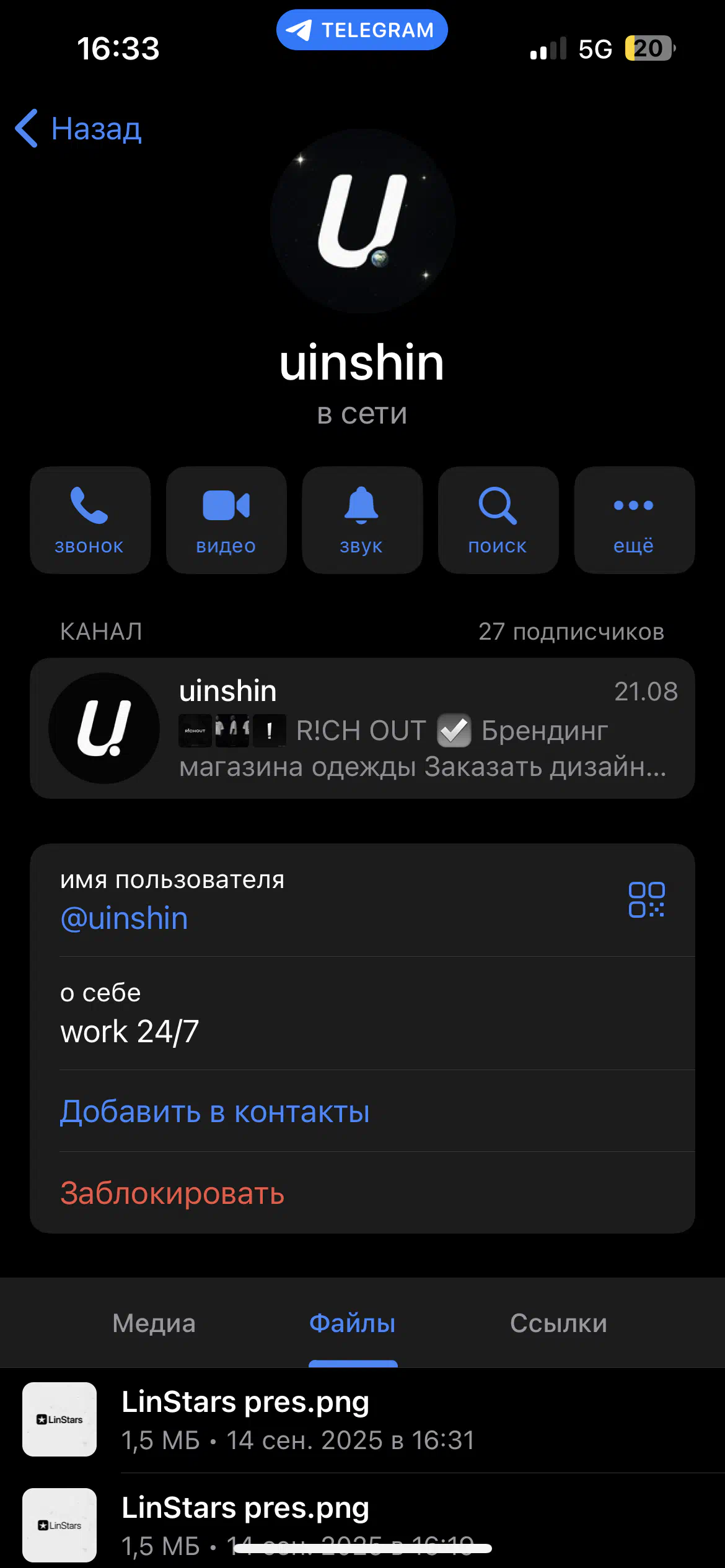Screen dimensions: 725x1568
Task: Select Добавить в контакты
Action: [214, 1112]
